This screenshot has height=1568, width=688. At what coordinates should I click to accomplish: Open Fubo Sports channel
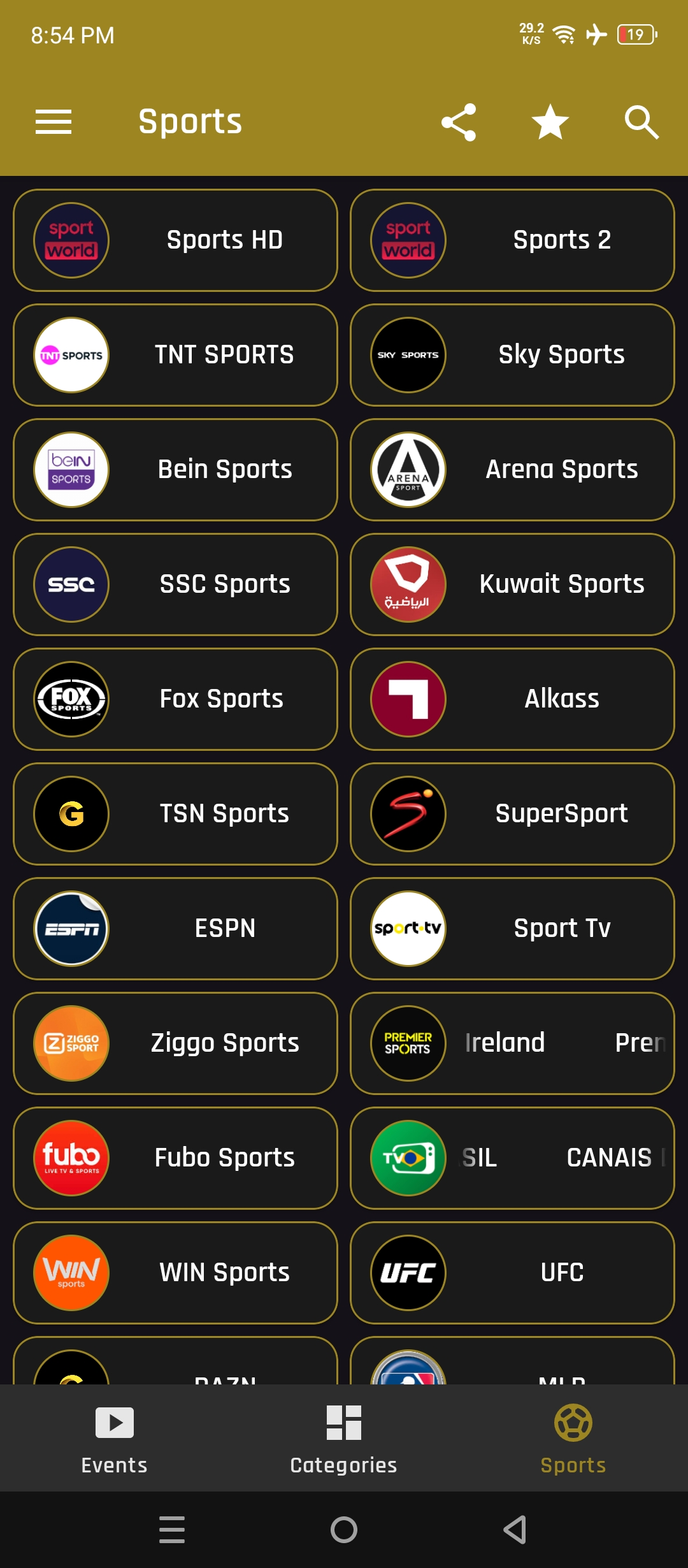175,1158
